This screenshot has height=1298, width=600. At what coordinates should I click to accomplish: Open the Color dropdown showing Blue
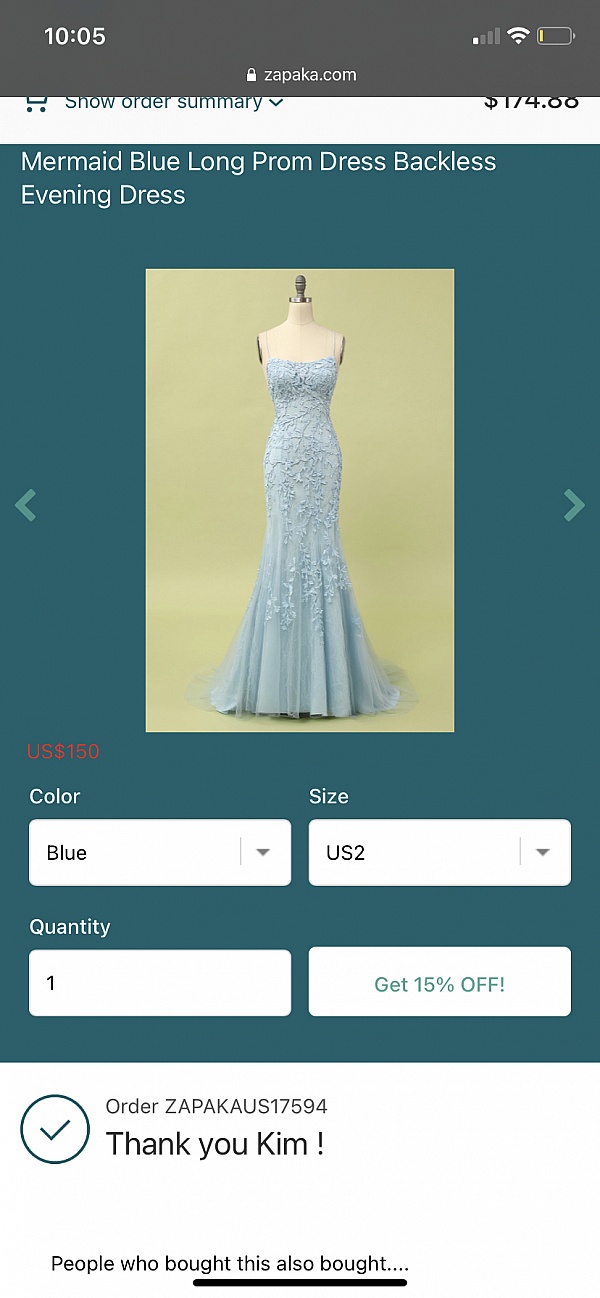tap(160, 852)
